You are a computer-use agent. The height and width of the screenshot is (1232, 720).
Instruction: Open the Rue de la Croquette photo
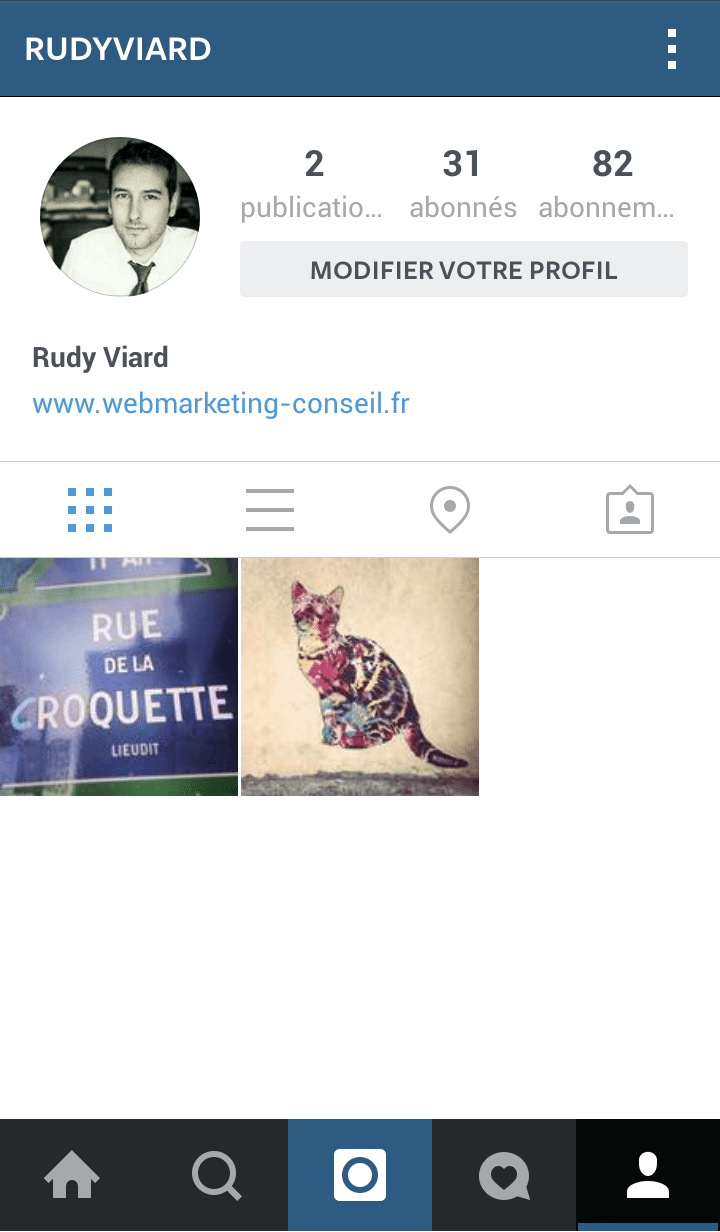(119, 677)
